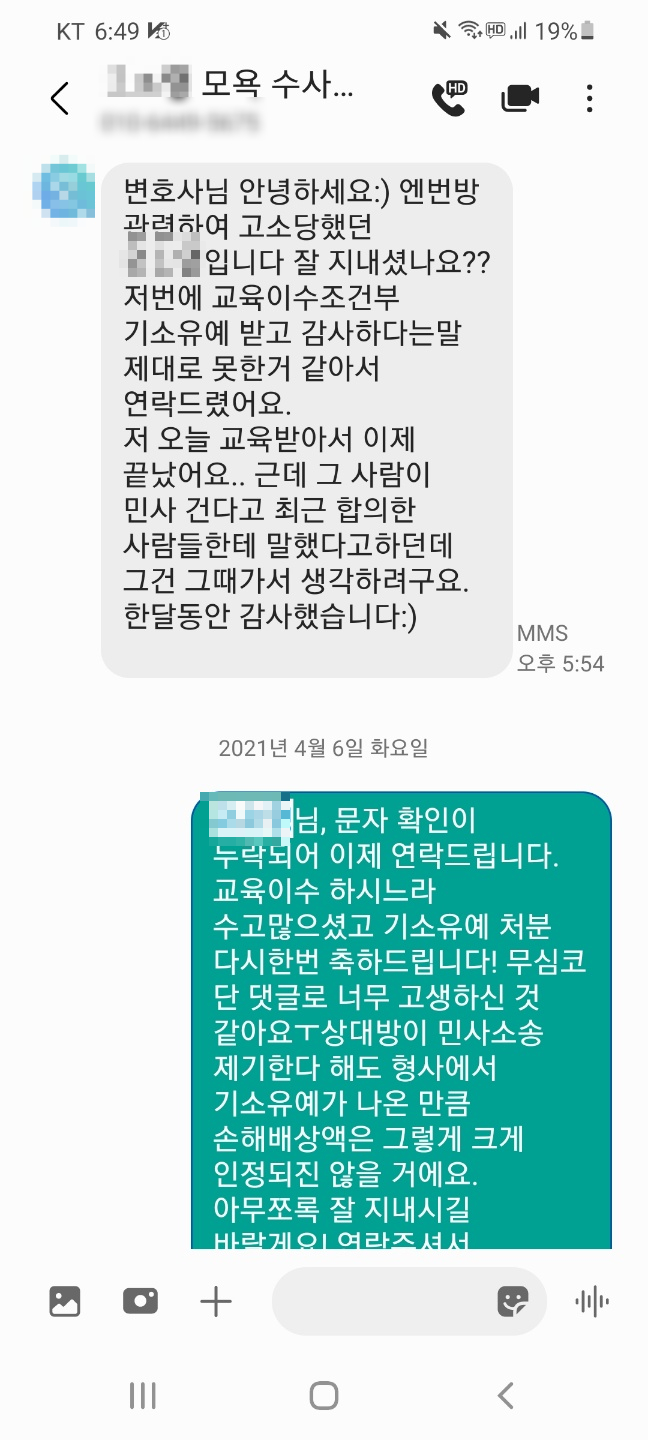The width and height of the screenshot is (648, 1440).
Task: Start an HD voice call
Action: (x=449, y=97)
